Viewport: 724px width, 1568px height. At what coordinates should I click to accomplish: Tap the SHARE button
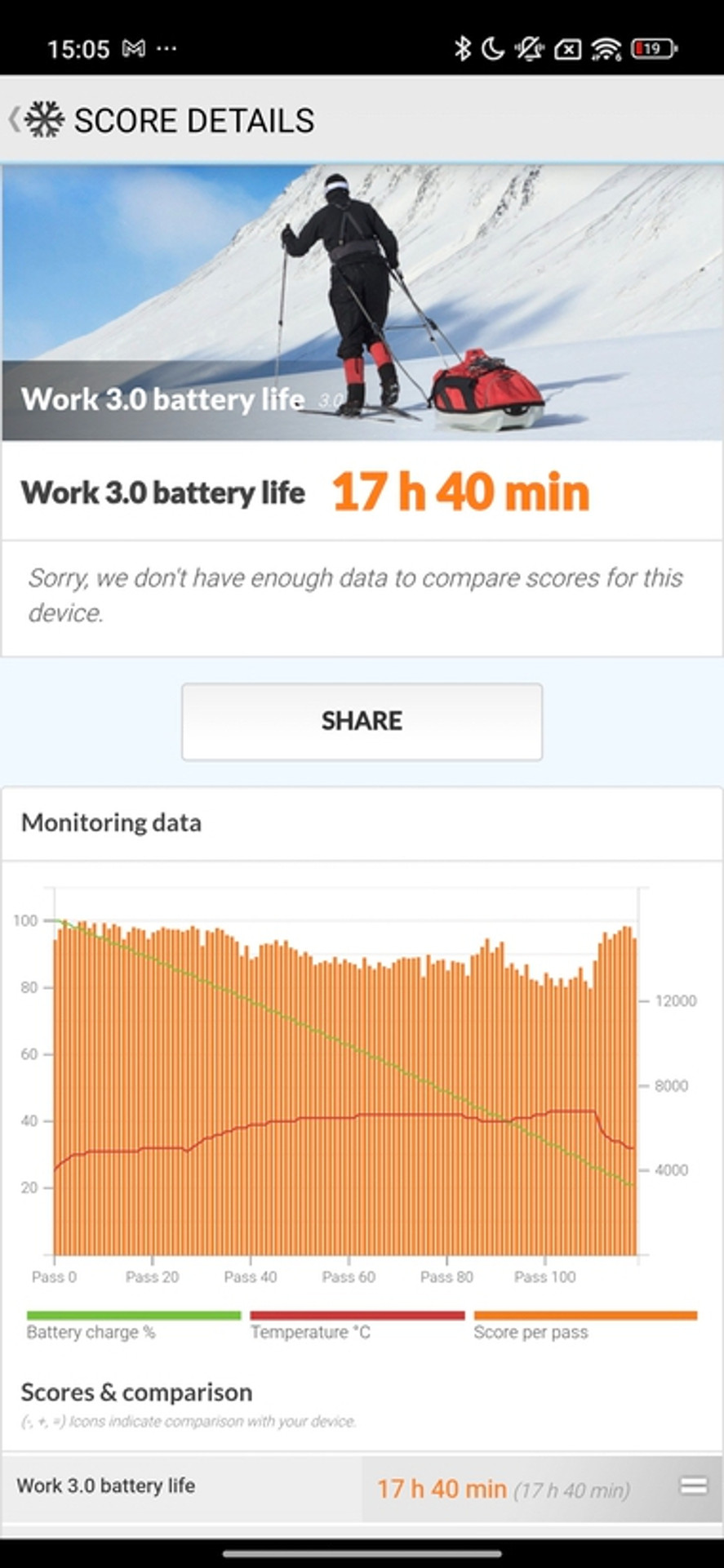pyautogui.click(x=362, y=721)
